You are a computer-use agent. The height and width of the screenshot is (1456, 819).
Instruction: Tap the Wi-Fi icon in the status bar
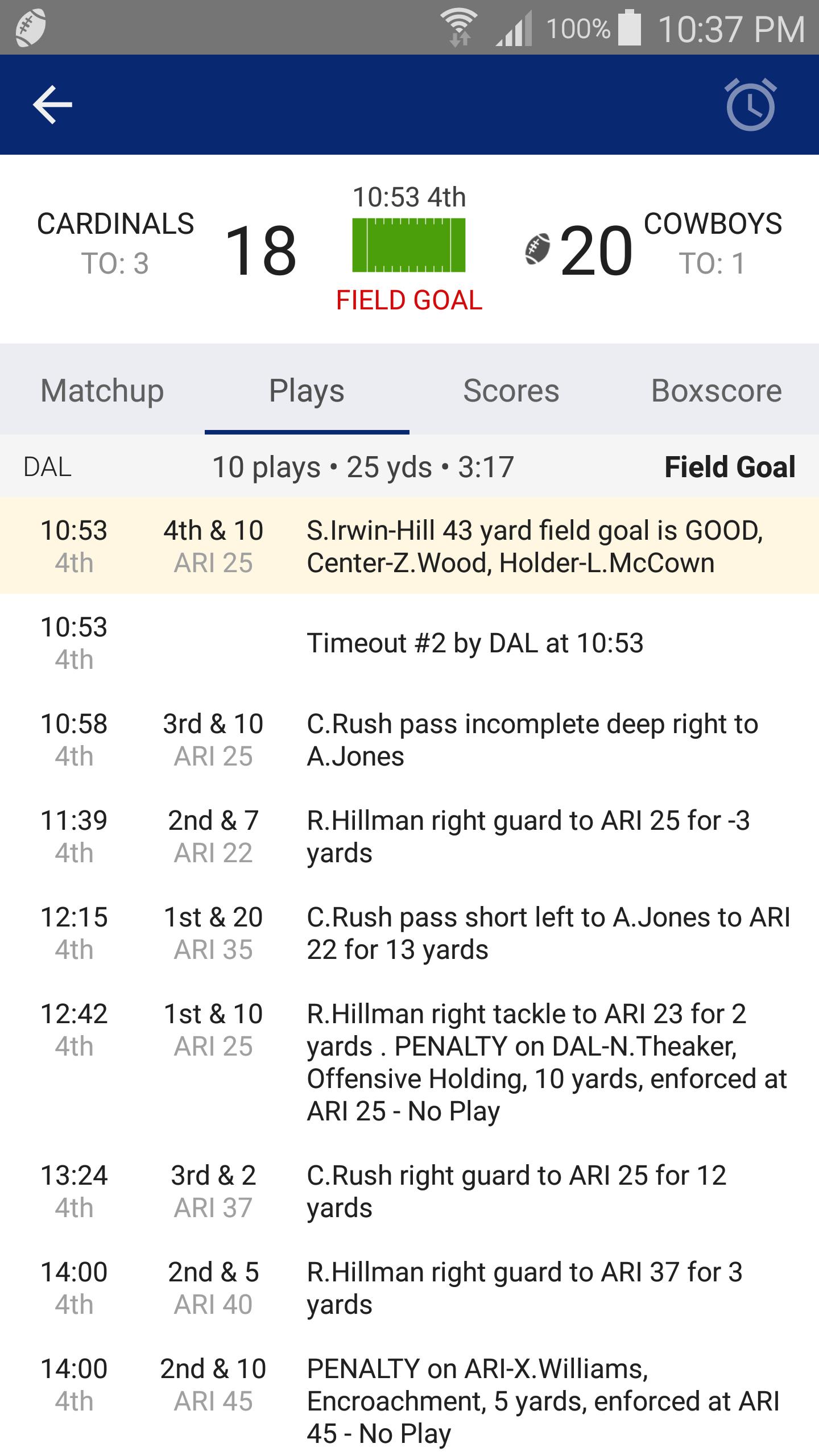(x=458, y=26)
